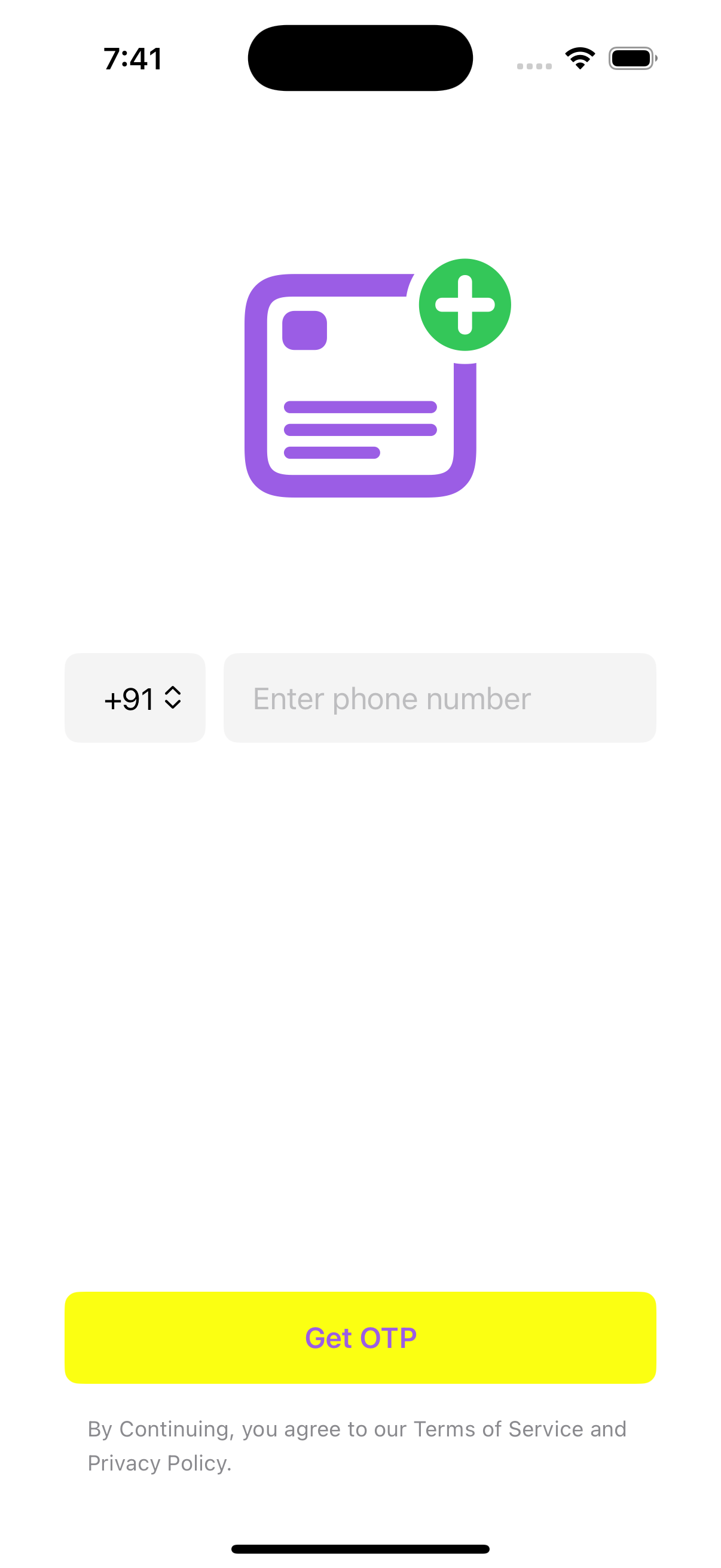Viewport: 721px width, 1568px height.
Task: Focus the Enter phone number field
Action: tap(439, 698)
